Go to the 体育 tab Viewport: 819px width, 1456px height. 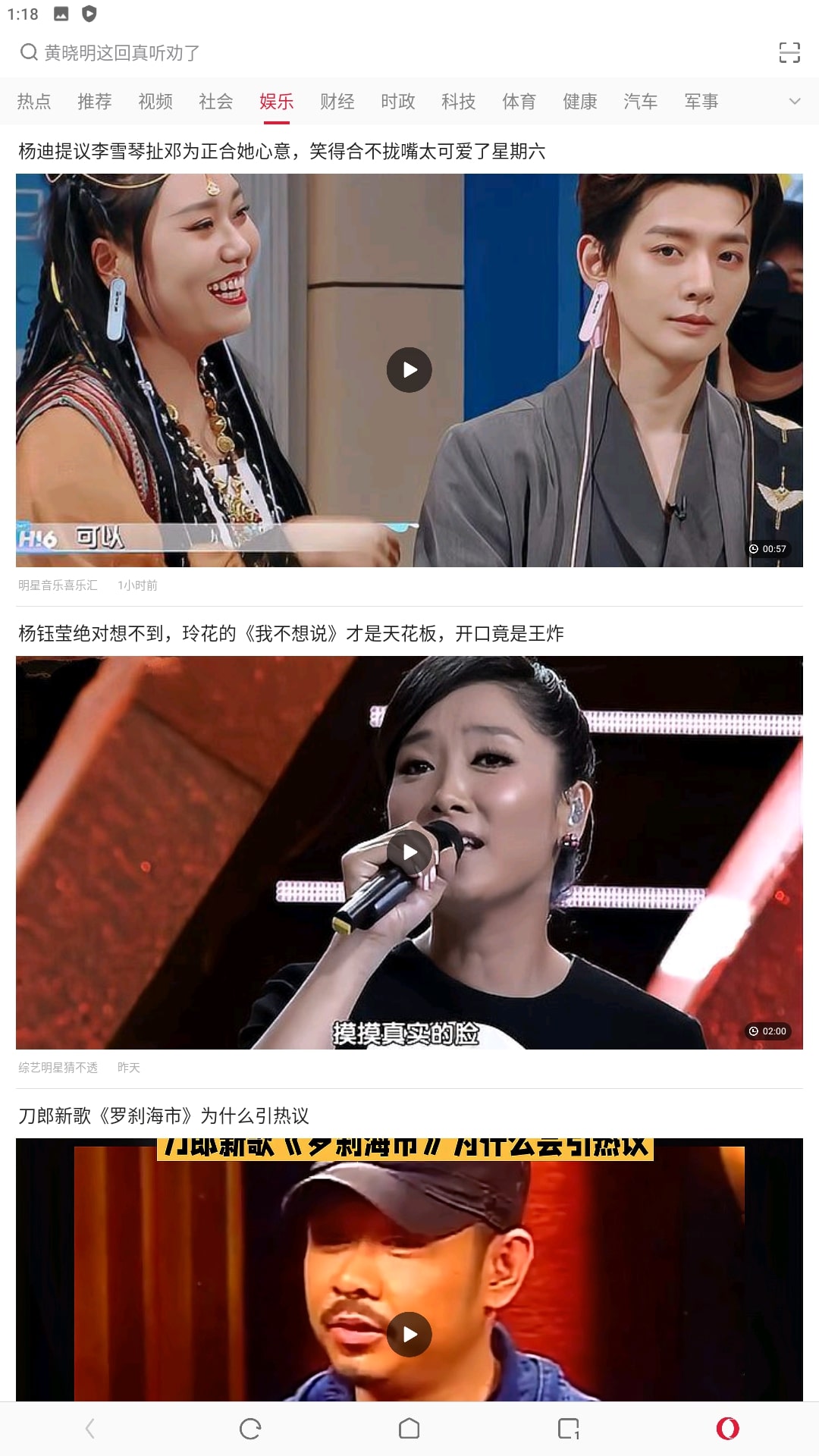point(519,102)
